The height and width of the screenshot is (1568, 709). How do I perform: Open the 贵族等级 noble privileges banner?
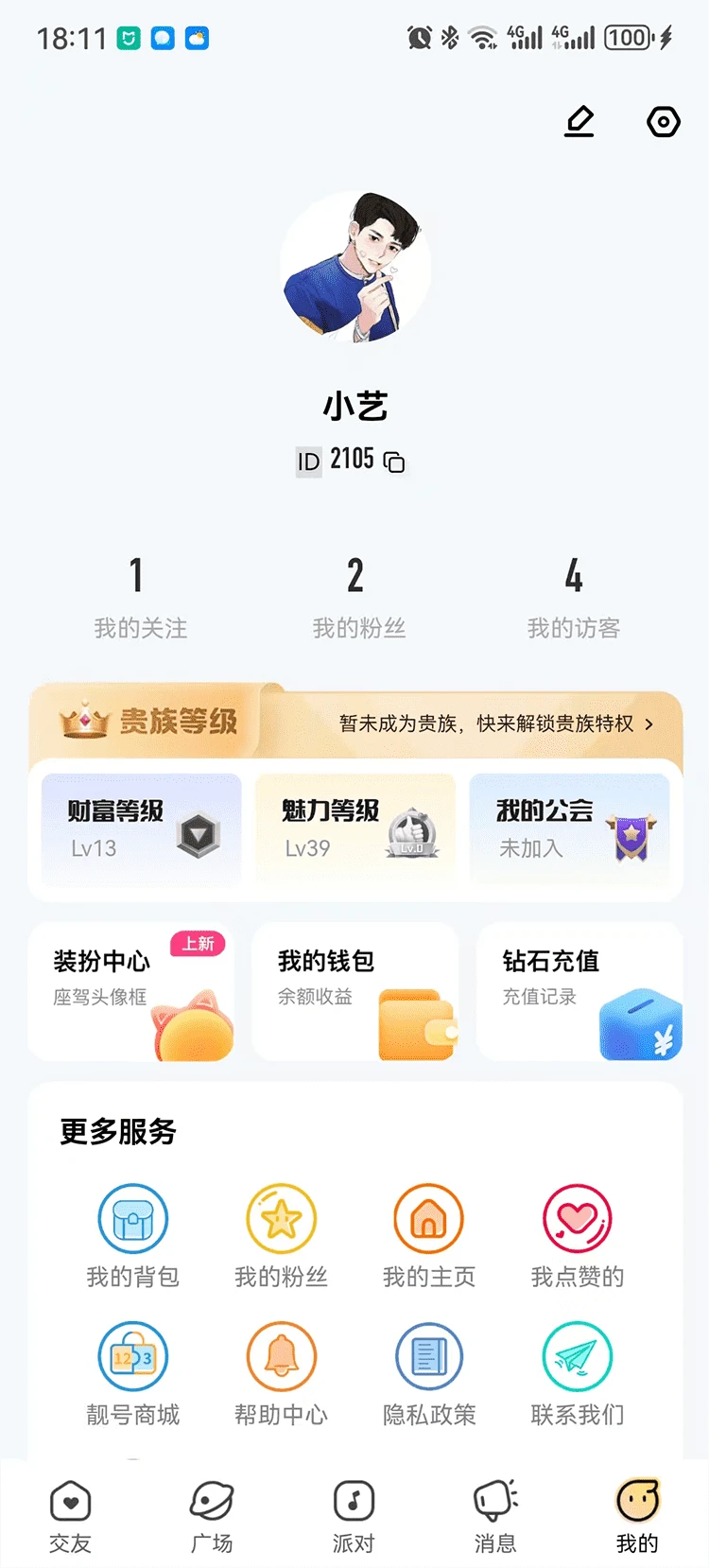tap(354, 723)
